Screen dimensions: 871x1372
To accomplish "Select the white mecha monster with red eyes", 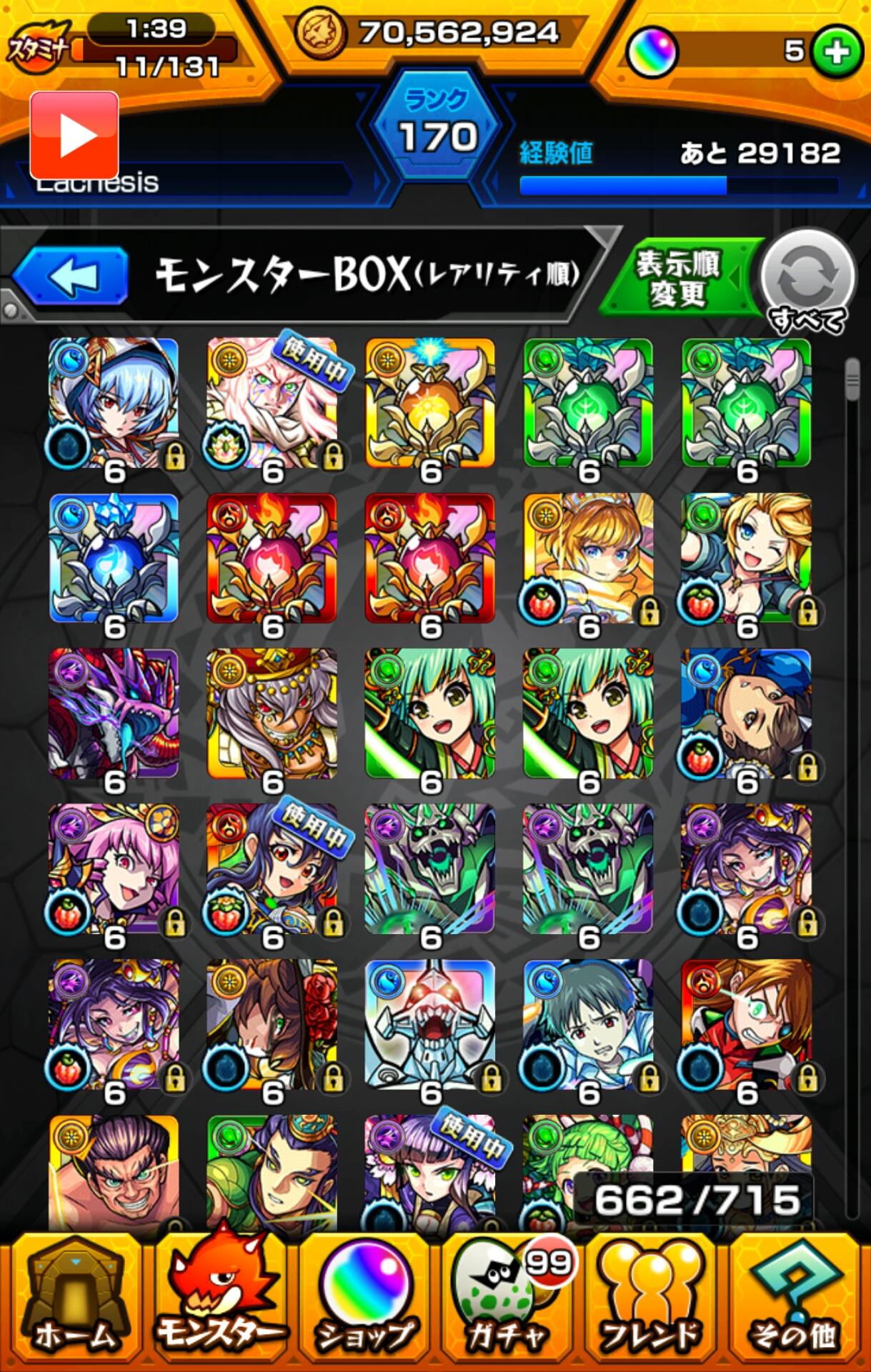I will pyautogui.click(x=430, y=1024).
